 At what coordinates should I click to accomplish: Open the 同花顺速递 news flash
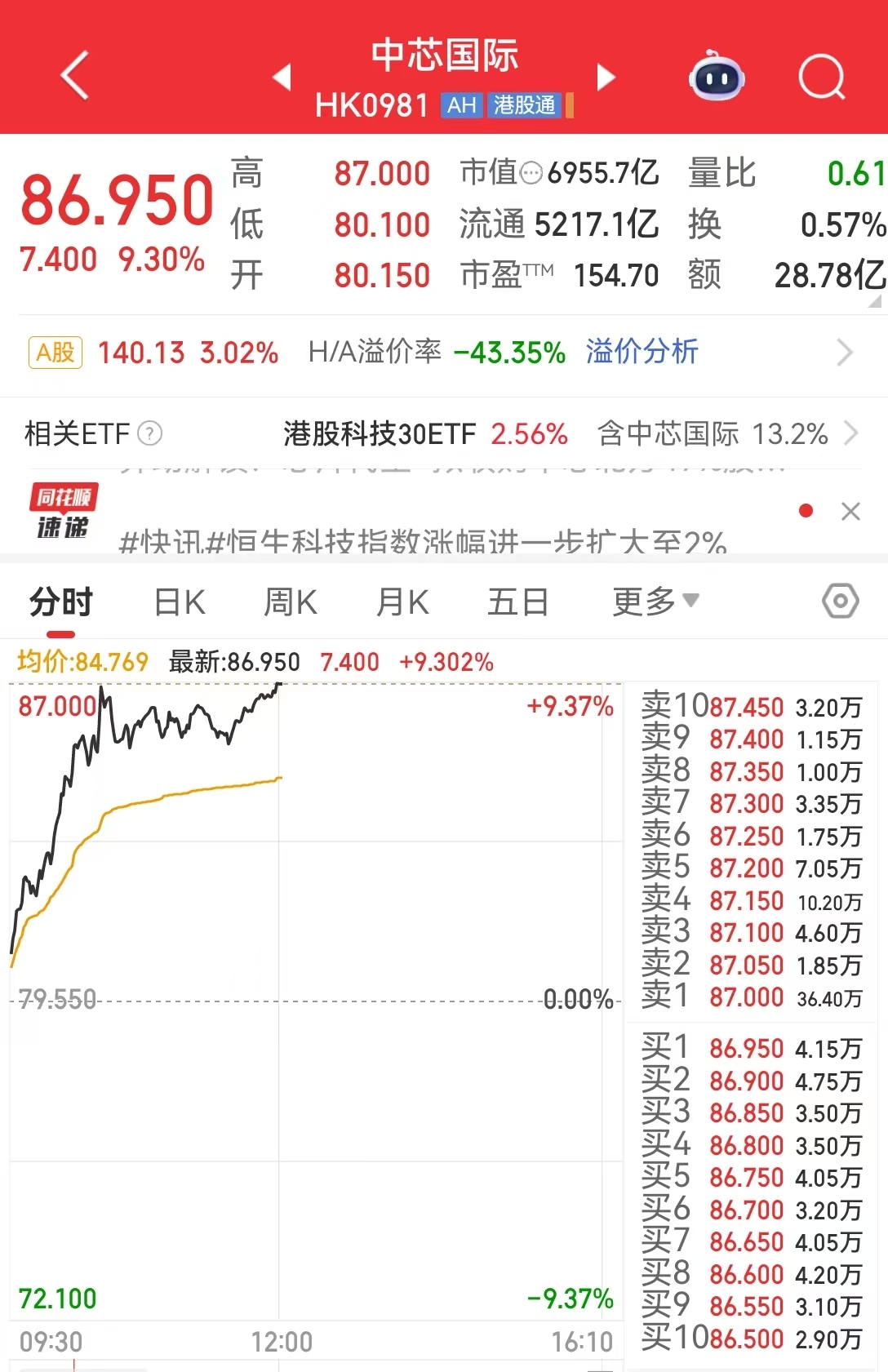tap(422, 539)
